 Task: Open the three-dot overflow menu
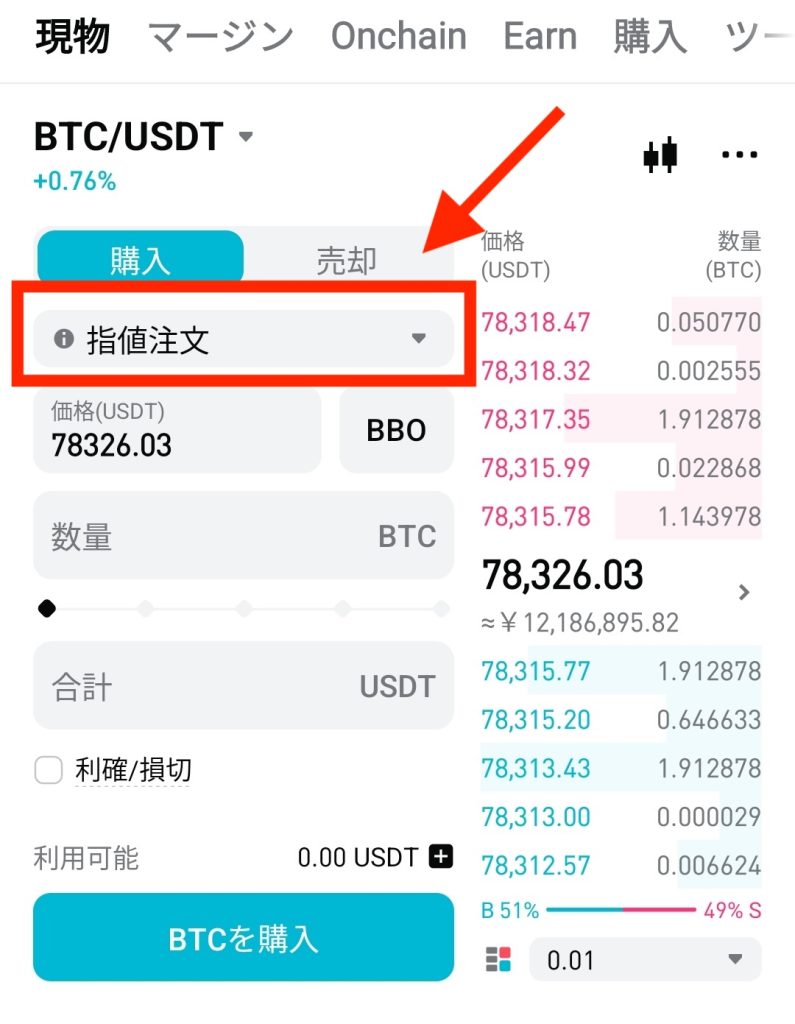[739, 155]
